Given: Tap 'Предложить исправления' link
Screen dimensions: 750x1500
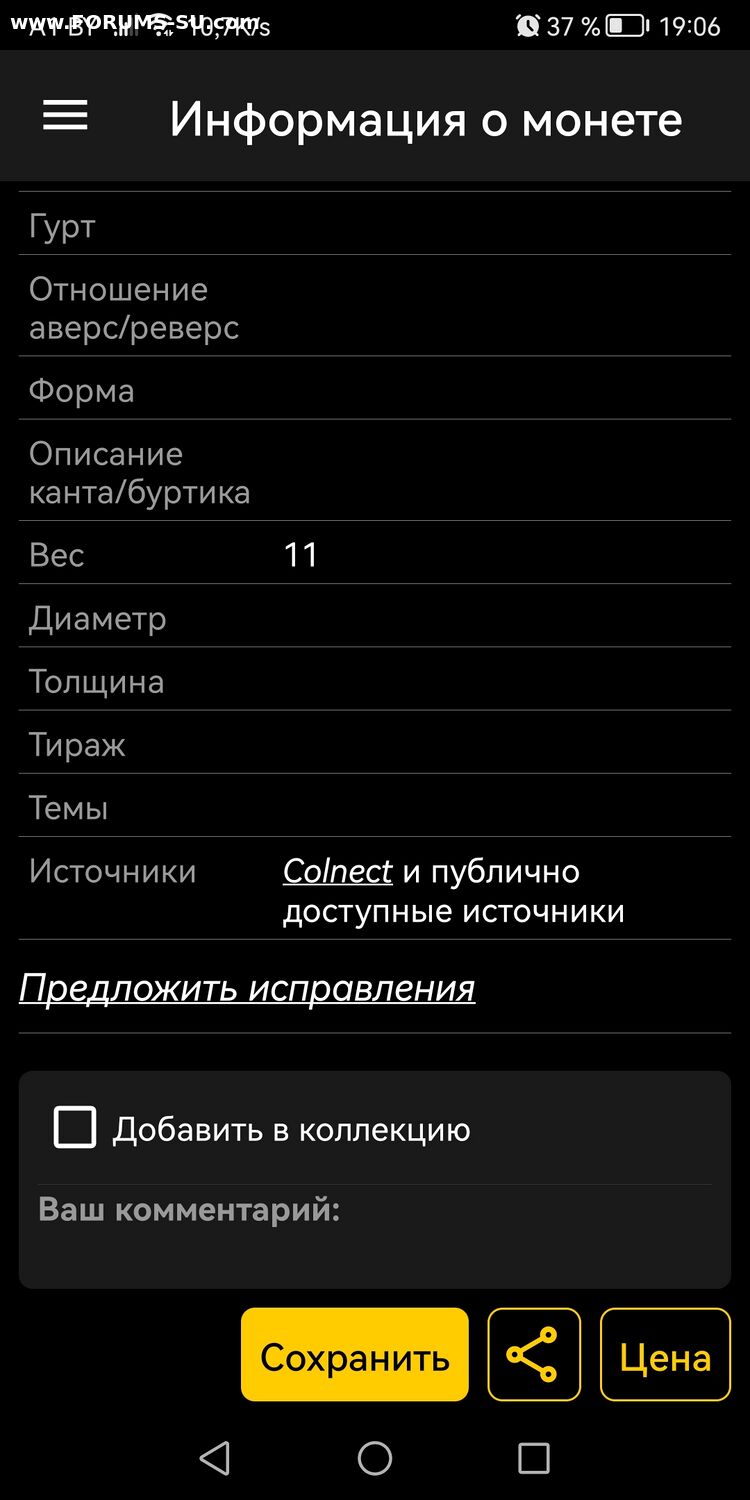Looking at the screenshot, I should pyautogui.click(x=247, y=988).
